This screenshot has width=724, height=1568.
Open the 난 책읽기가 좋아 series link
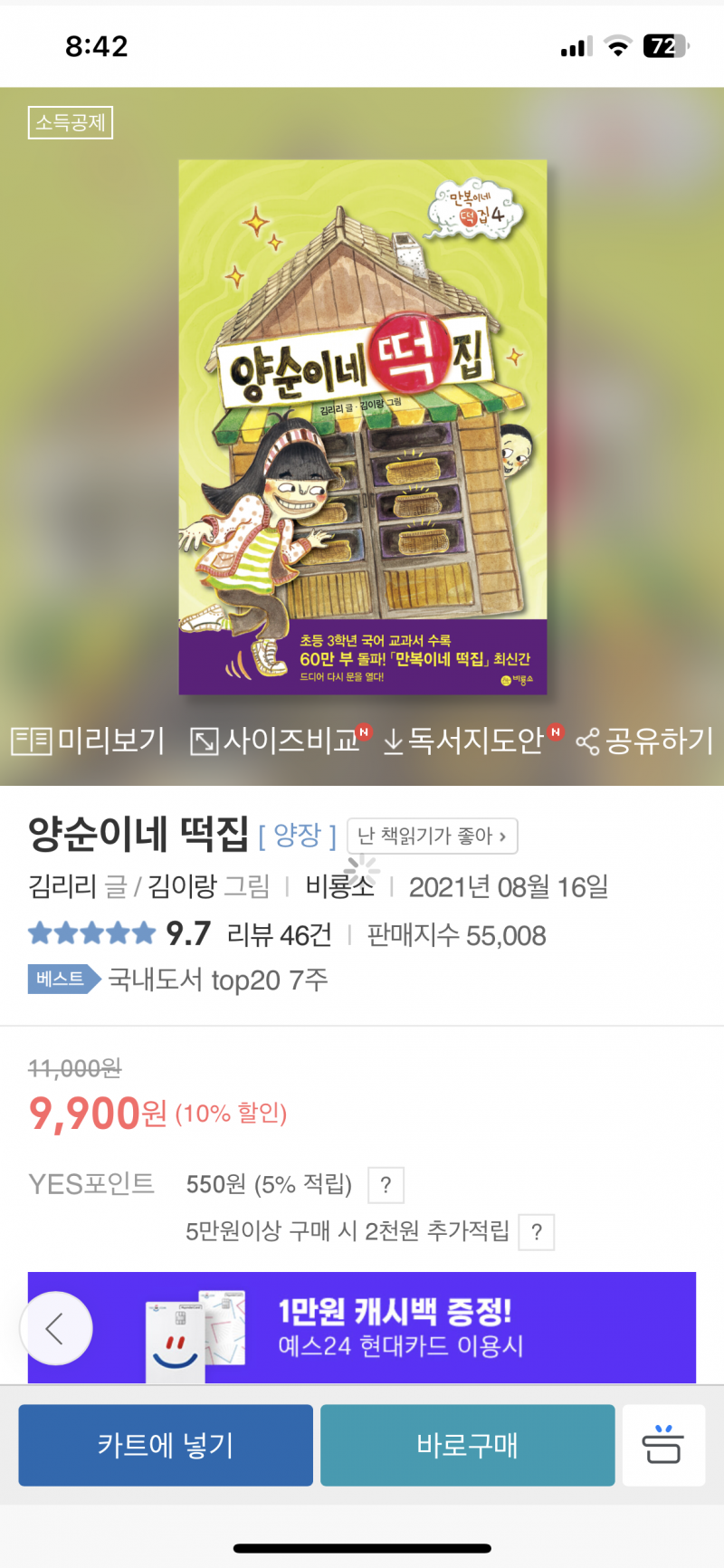click(432, 836)
